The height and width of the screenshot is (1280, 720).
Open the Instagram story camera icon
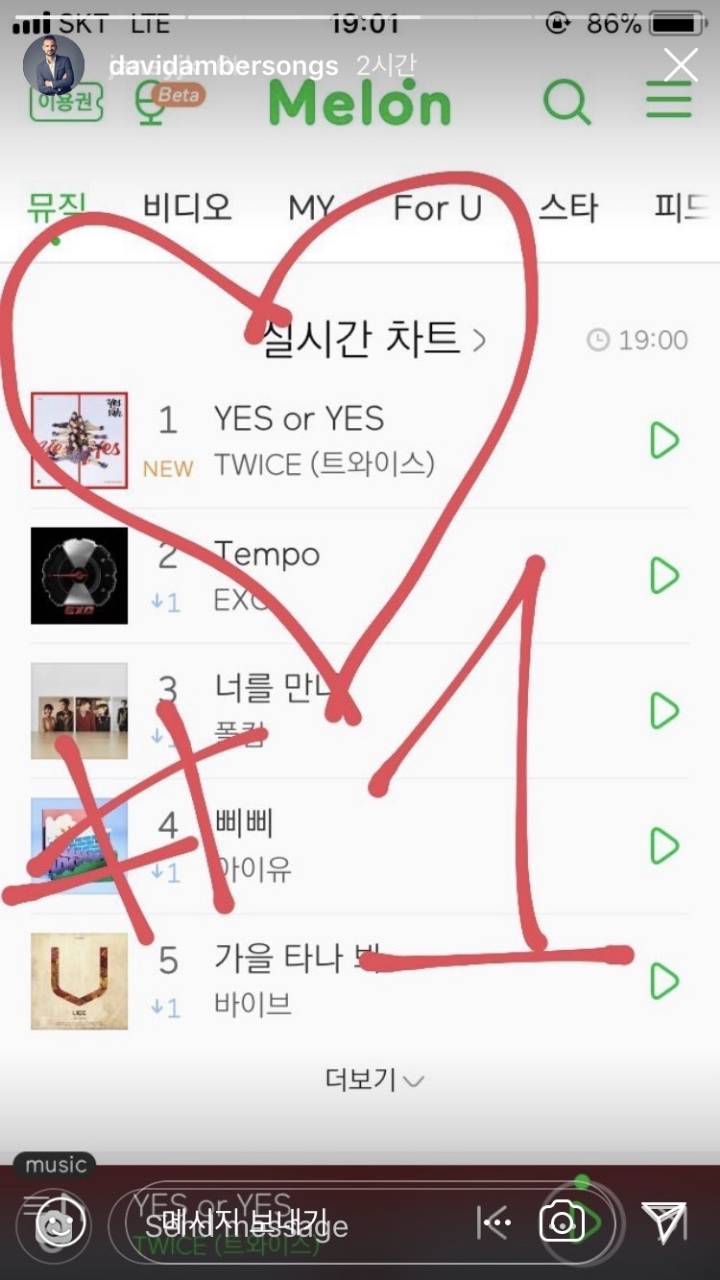[x=563, y=1220]
